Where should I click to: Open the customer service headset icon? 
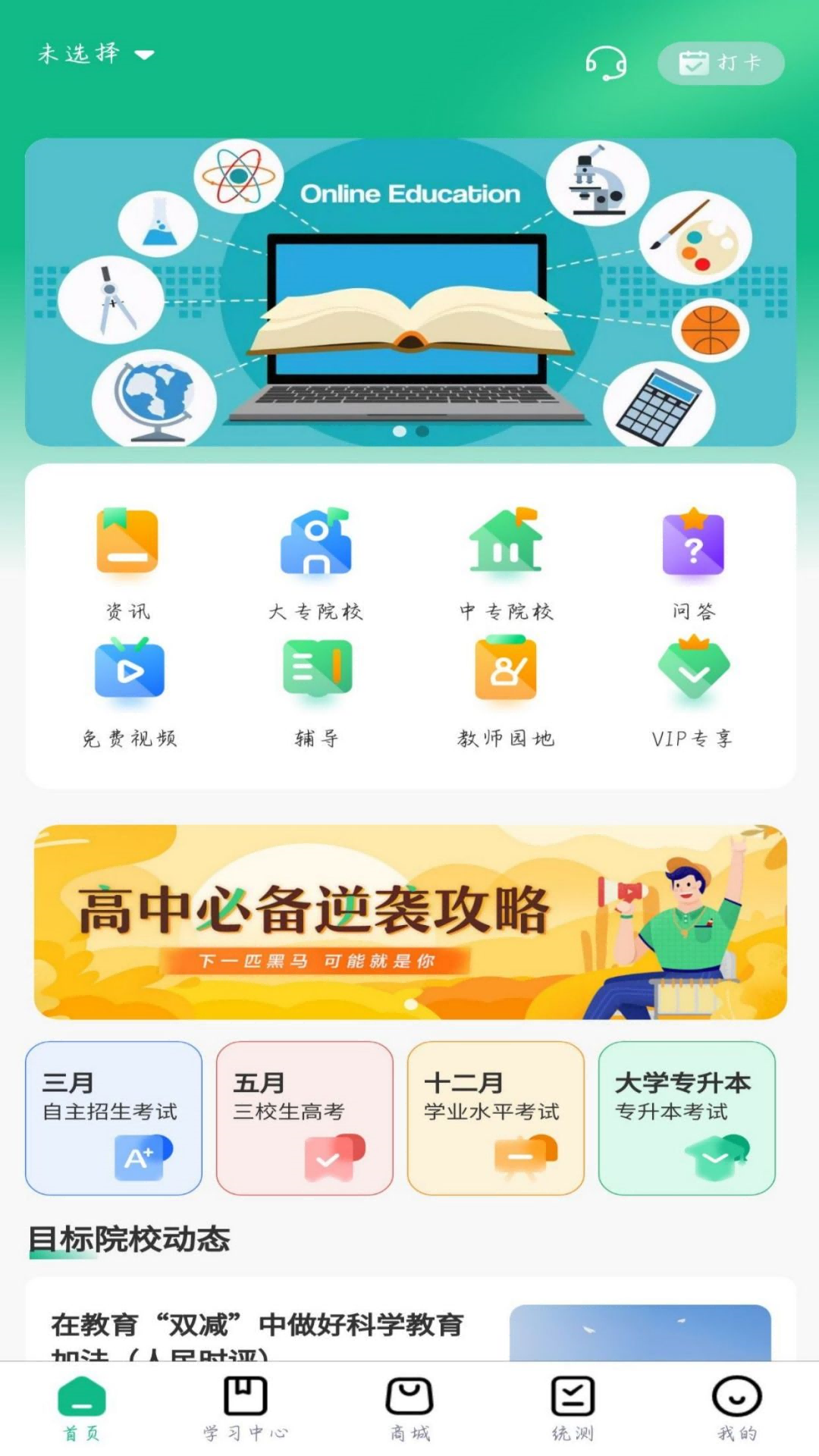pyautogui.click(x=605, y=62)
